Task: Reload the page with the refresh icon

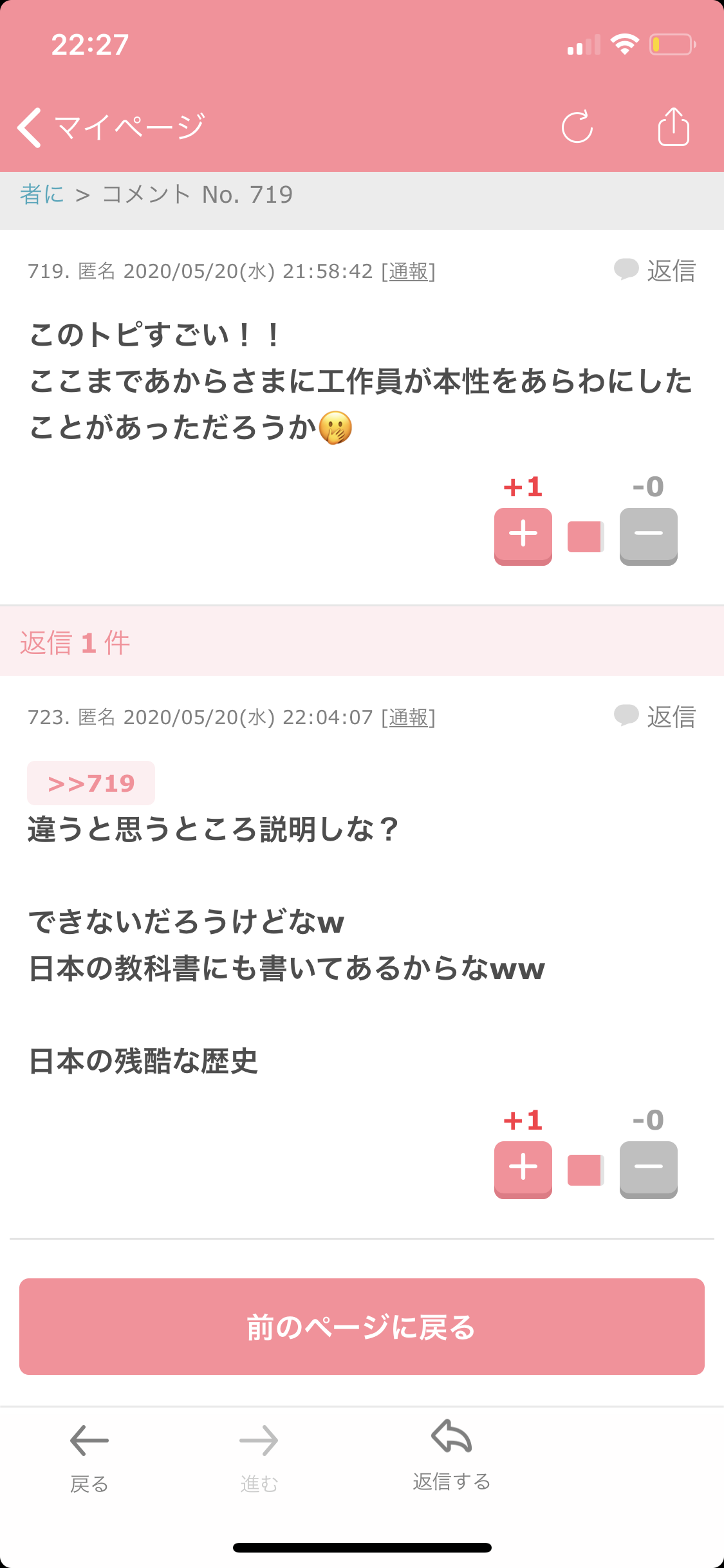Action: point(577,127)
